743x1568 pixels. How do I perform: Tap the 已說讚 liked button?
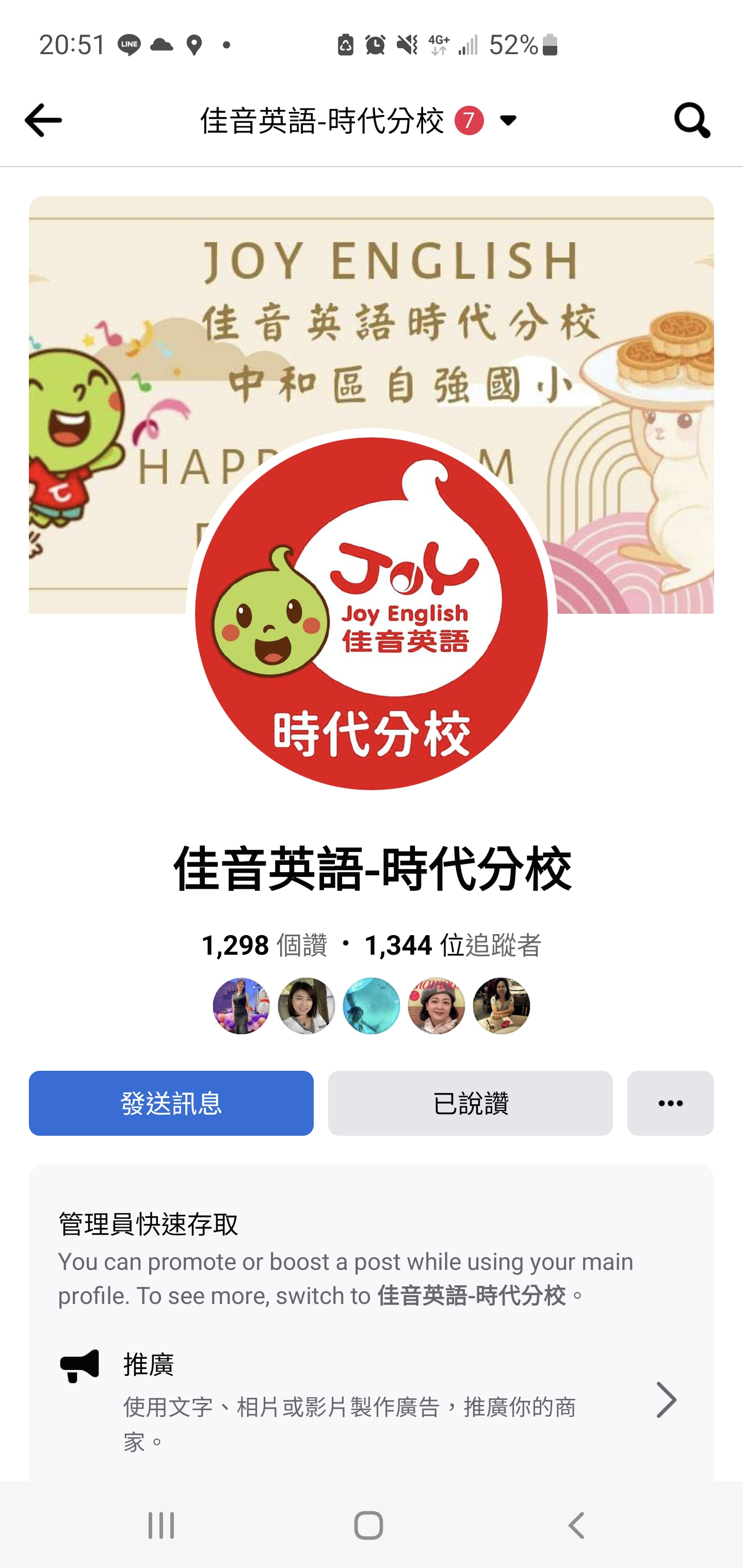click(470, 1103)
